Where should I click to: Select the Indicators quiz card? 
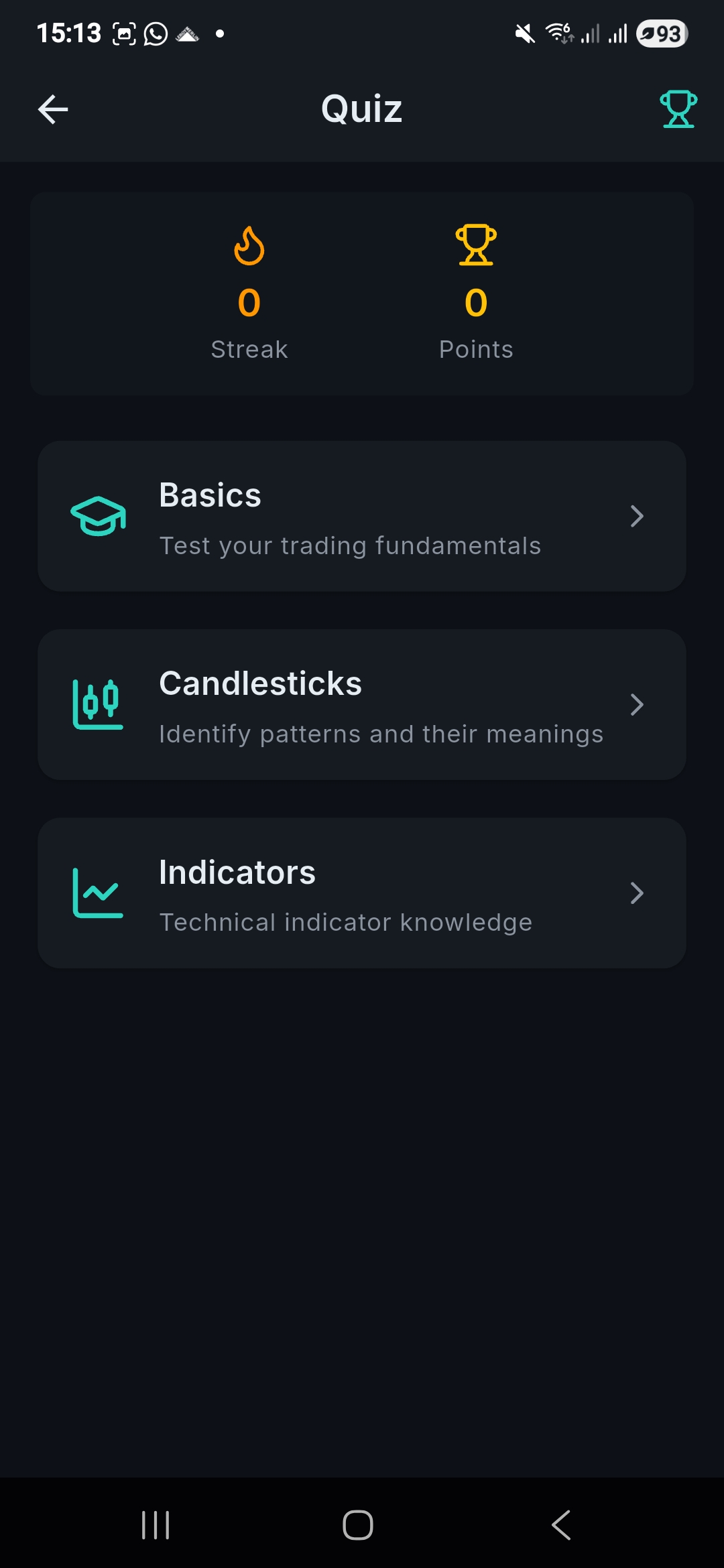coord(362,893)
